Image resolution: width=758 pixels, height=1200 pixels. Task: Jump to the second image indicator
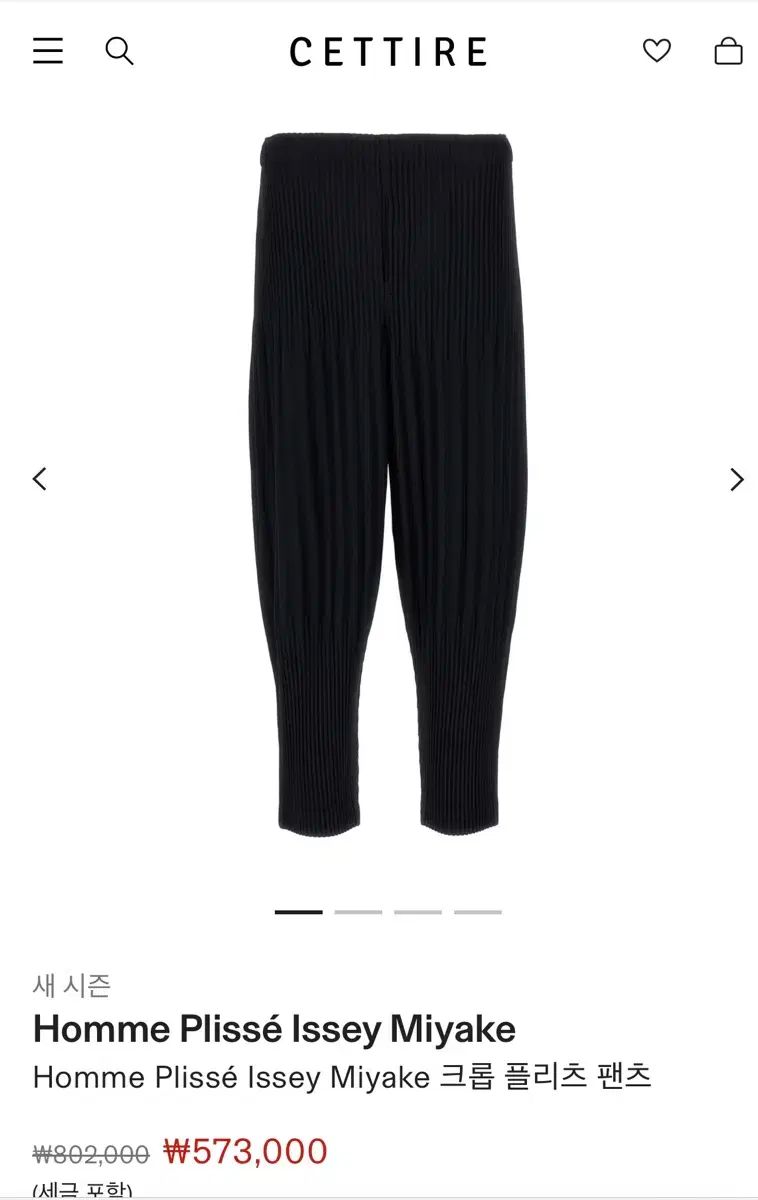click(358, 912)
